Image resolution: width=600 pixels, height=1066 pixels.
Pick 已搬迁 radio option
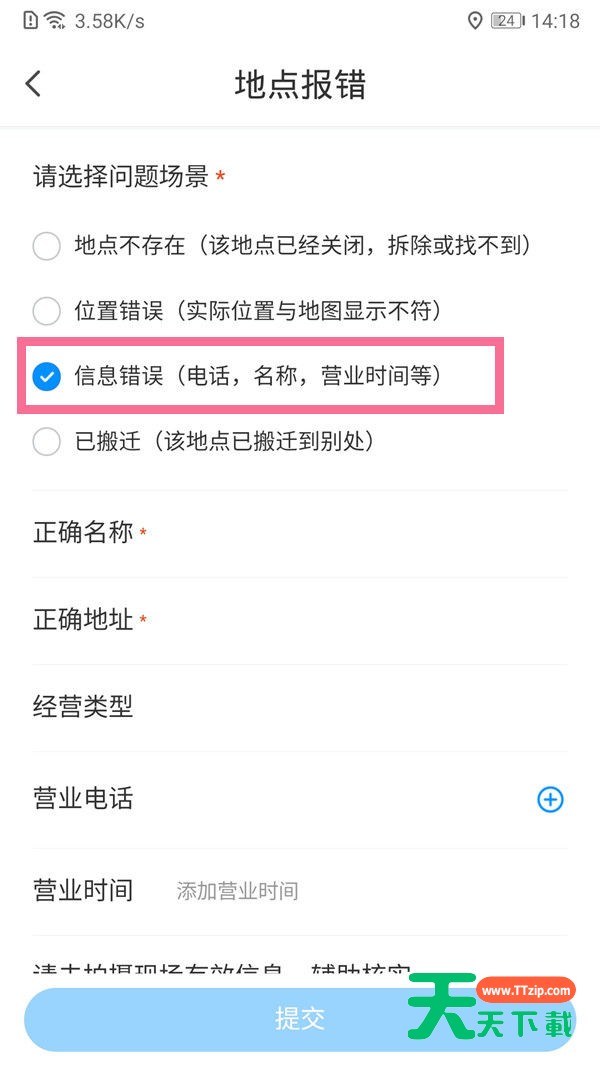(47, 441)
